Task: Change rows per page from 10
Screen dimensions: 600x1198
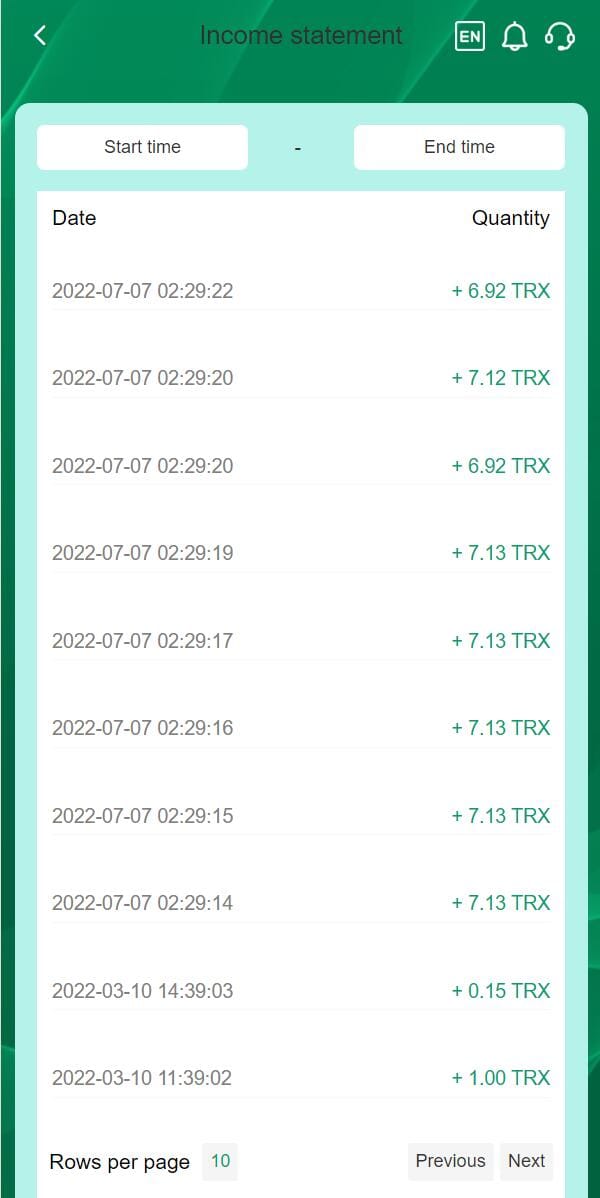Action: (220, 1161)
